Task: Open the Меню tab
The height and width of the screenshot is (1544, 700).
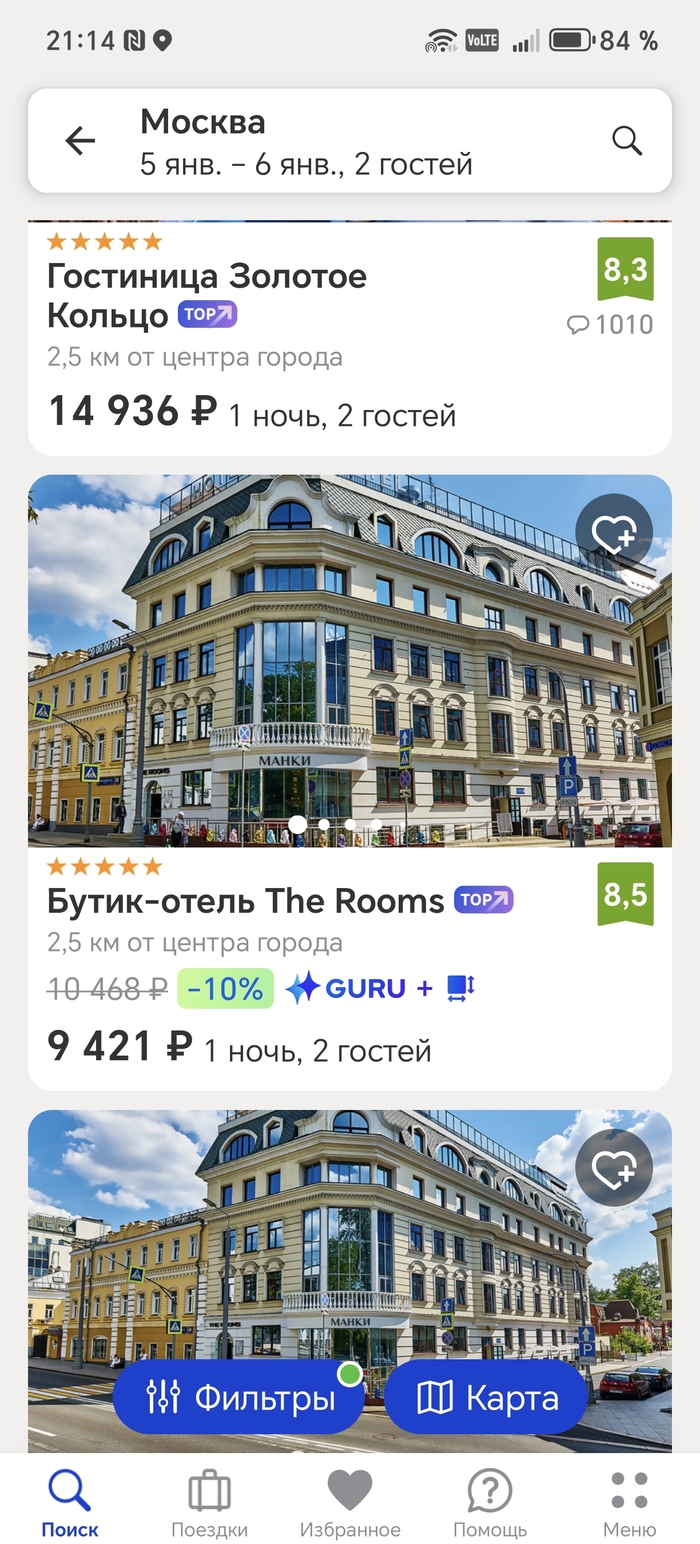Action: (629, 1503)
